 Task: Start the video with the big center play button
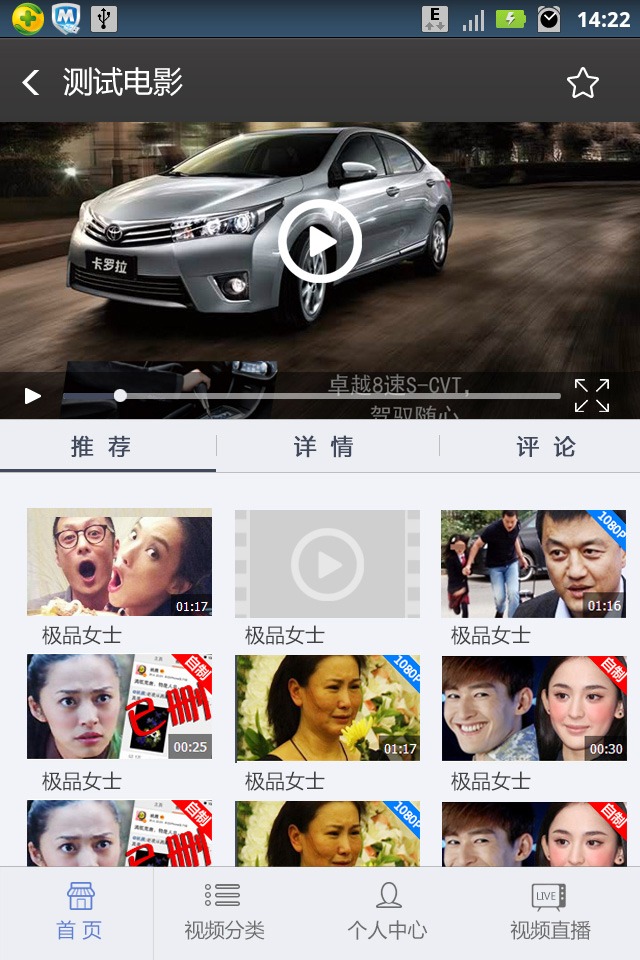pyautogui.click(x=319, y=241)
